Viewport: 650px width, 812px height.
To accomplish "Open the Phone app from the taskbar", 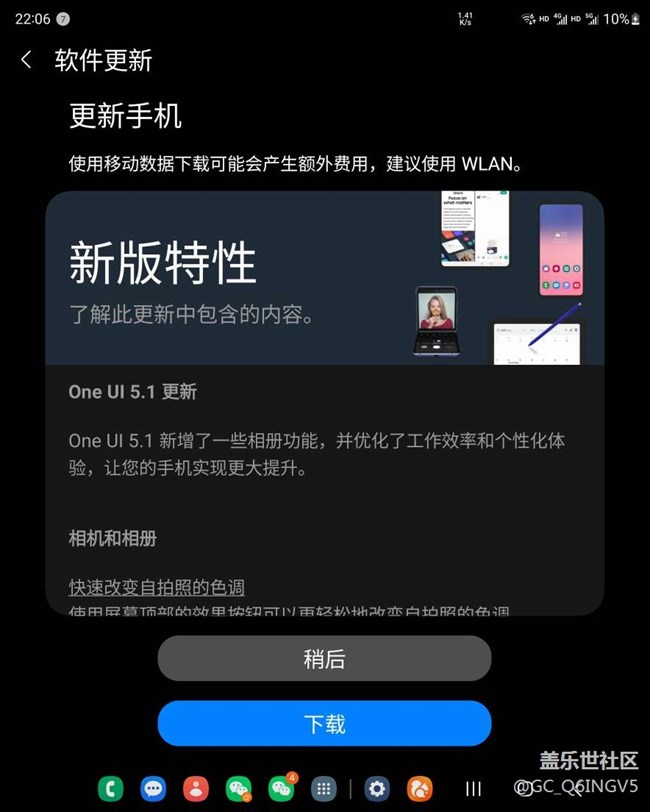I will [x=110, y=788].
